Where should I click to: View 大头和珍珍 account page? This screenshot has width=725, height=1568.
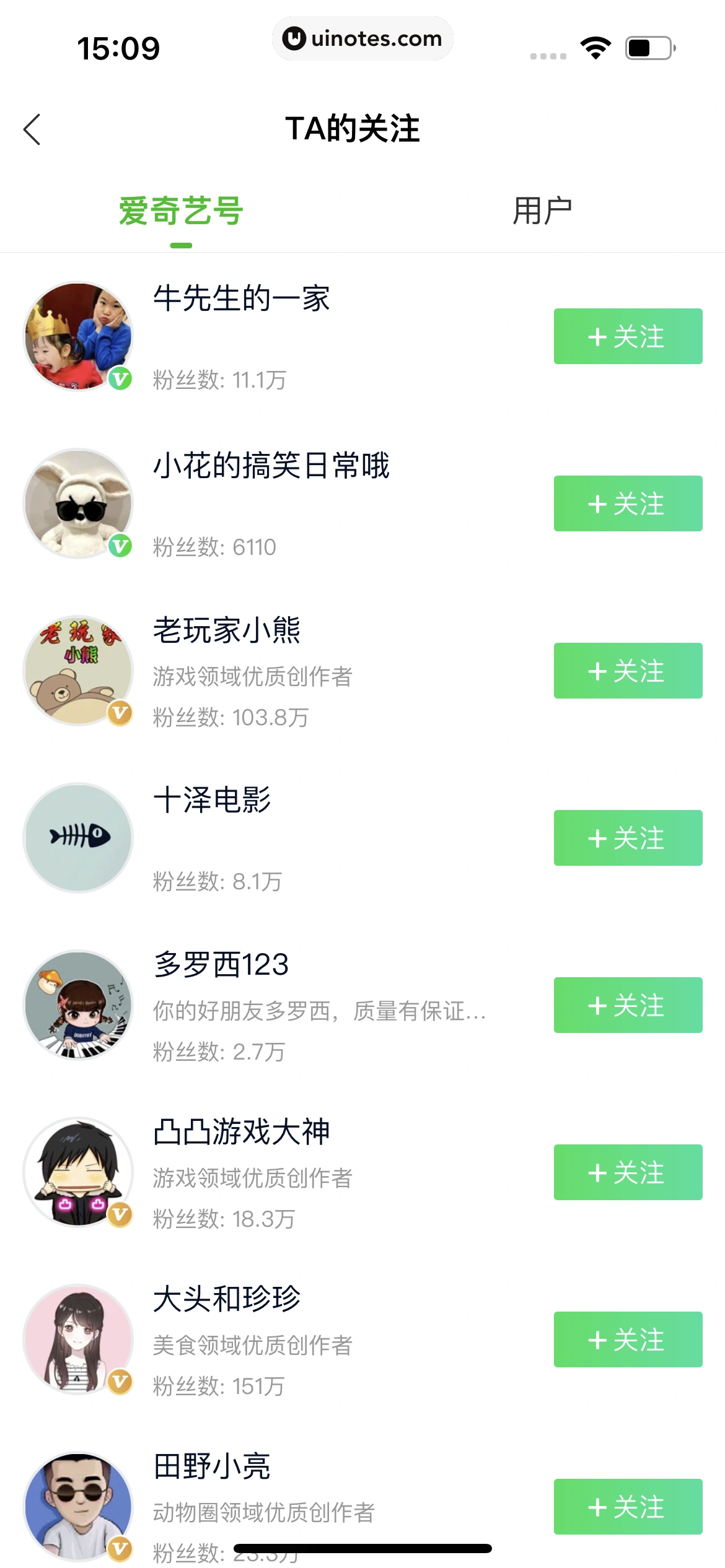tap(227, 1299)
